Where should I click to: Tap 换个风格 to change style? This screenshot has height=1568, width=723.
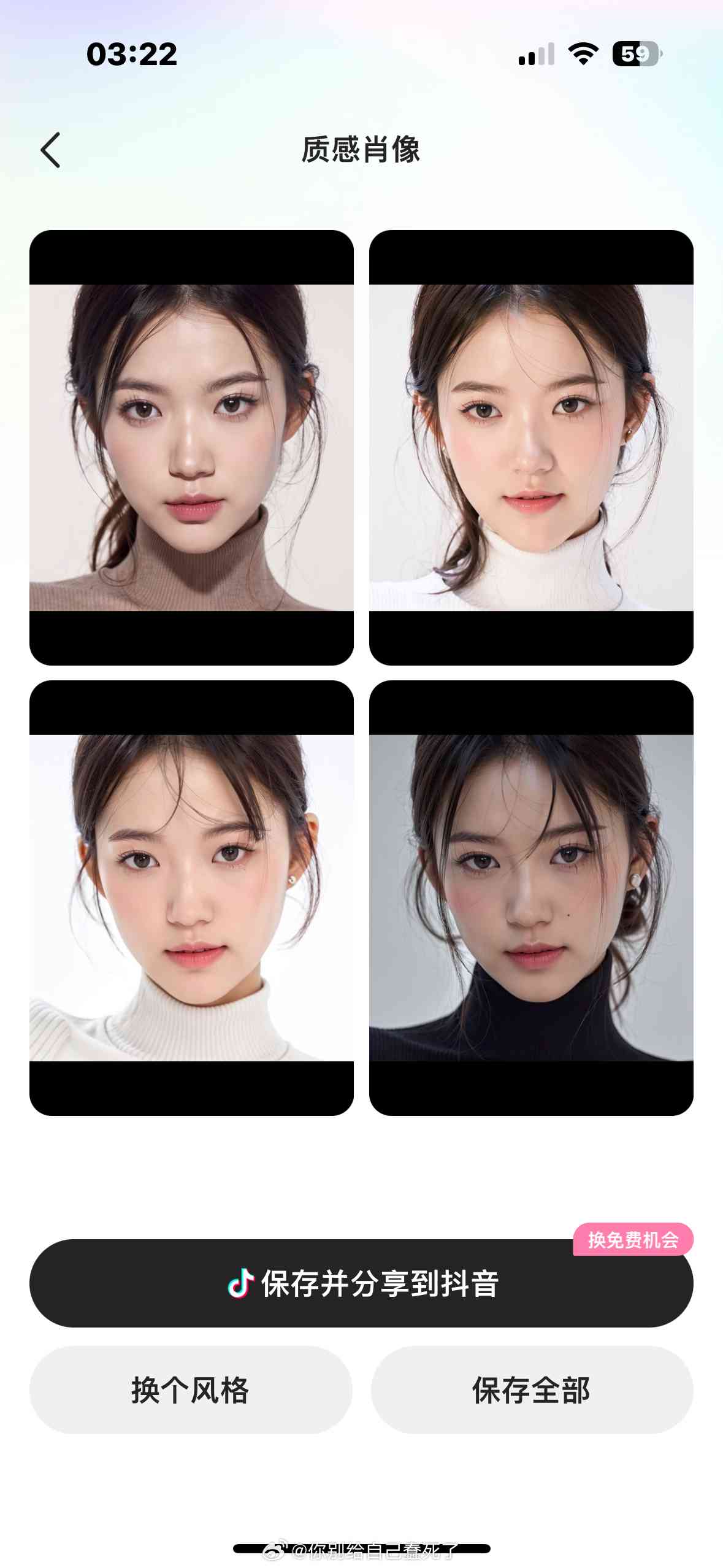click(191, 1391)
